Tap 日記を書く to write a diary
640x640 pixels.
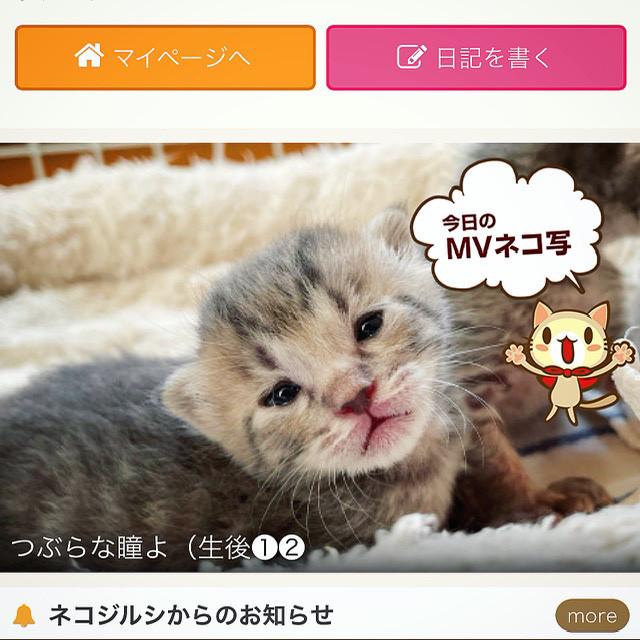tap(476, 57)
